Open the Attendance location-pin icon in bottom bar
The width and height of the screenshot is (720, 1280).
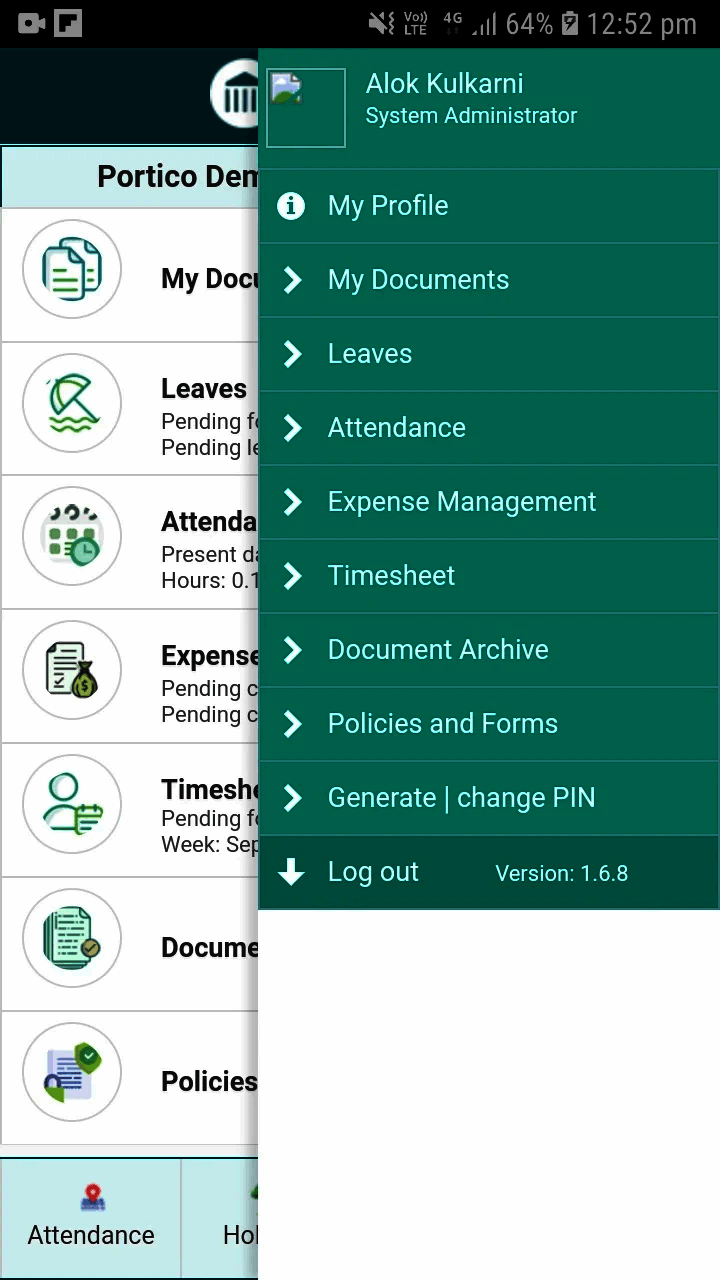(90, 1200)
